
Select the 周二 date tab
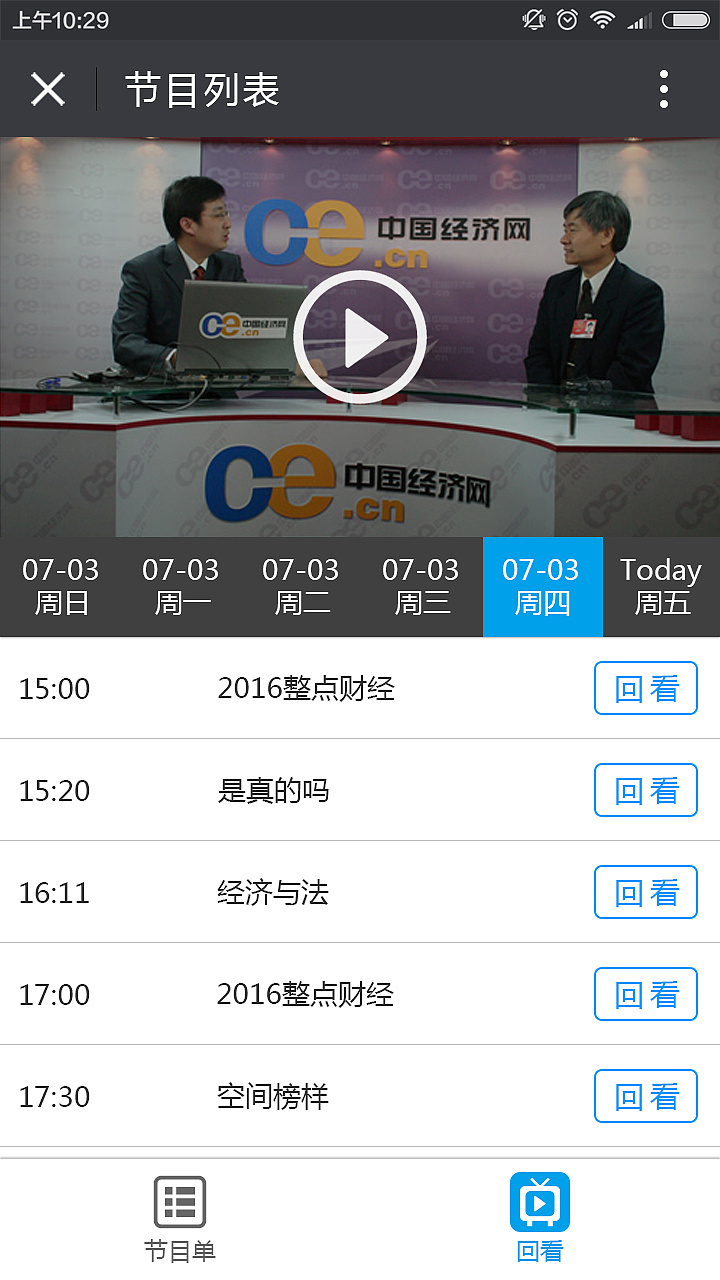point(301,587)
